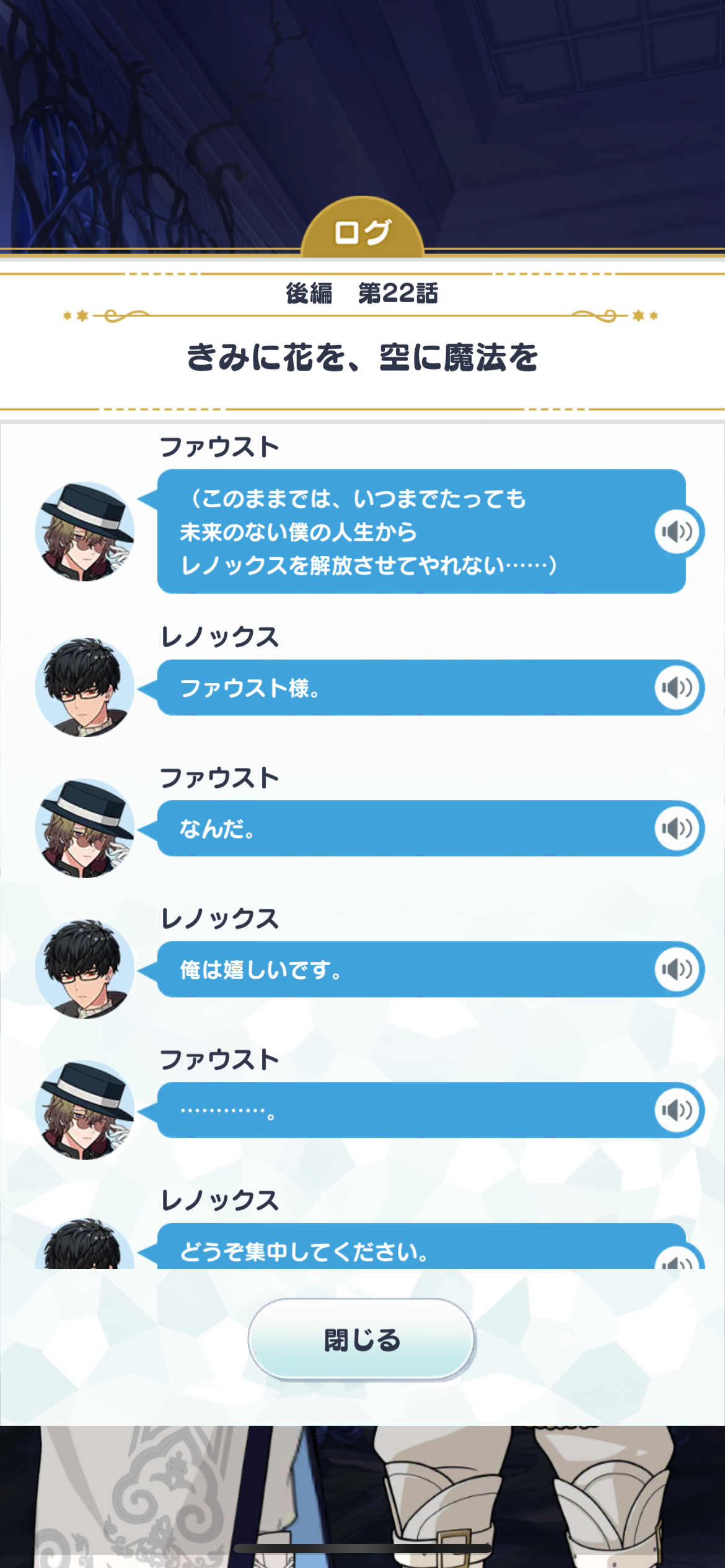Play voice for ファウスト様。 line
Screen dimensions: 725x1568
(678, 687)
